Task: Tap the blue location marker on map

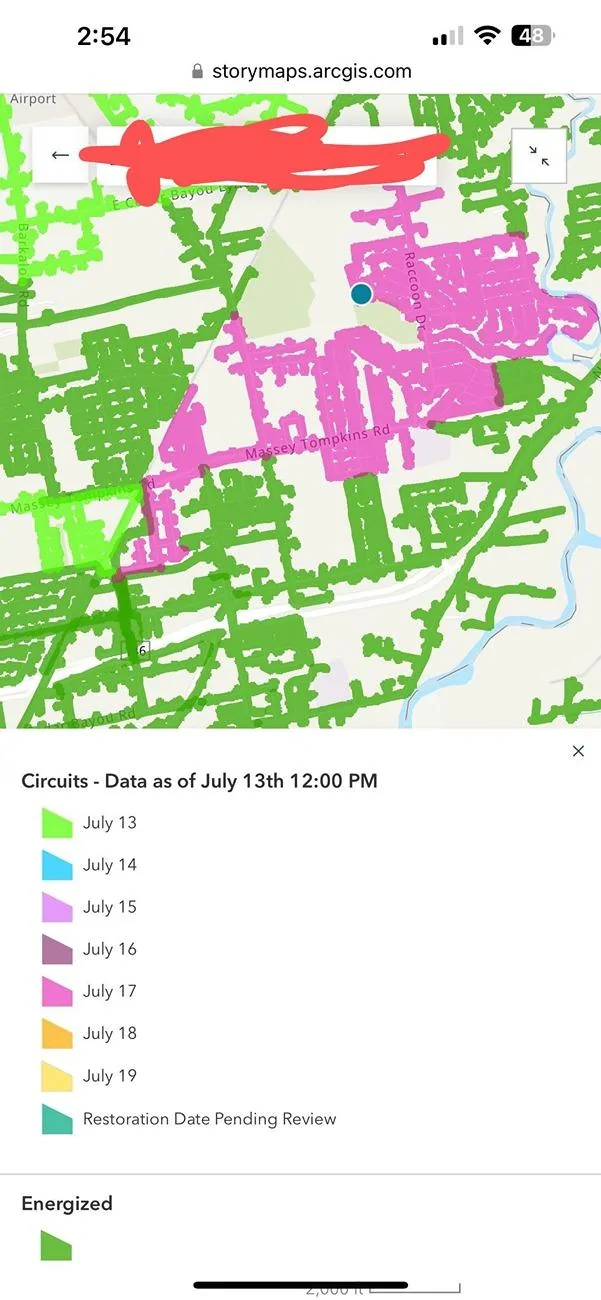Action: (361, 293)
